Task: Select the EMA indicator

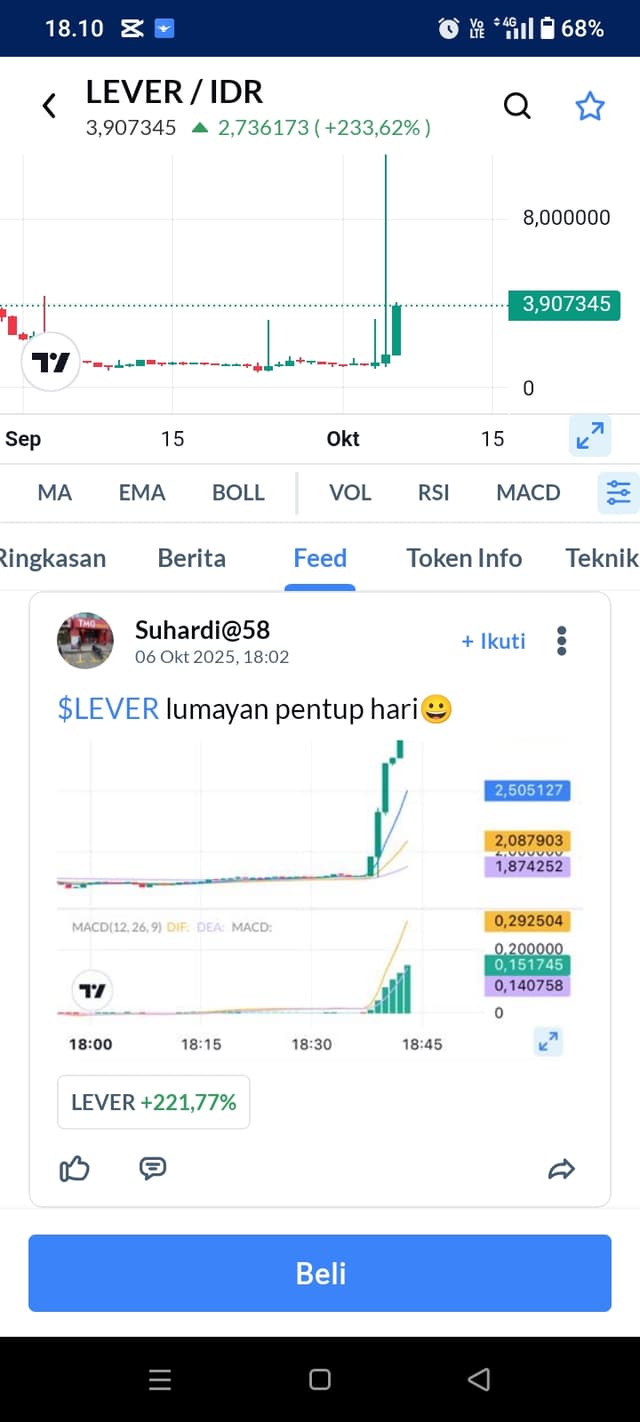Action: [142, 492]
